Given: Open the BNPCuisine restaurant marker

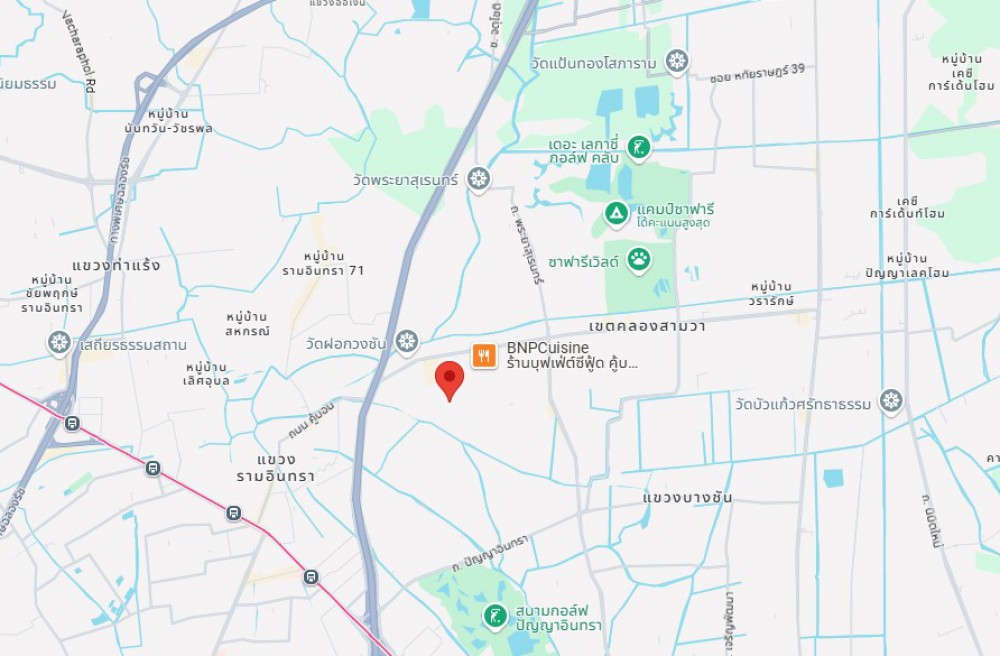Looking at the screenshot, I should pyautogui.click(x=484, y=355).
